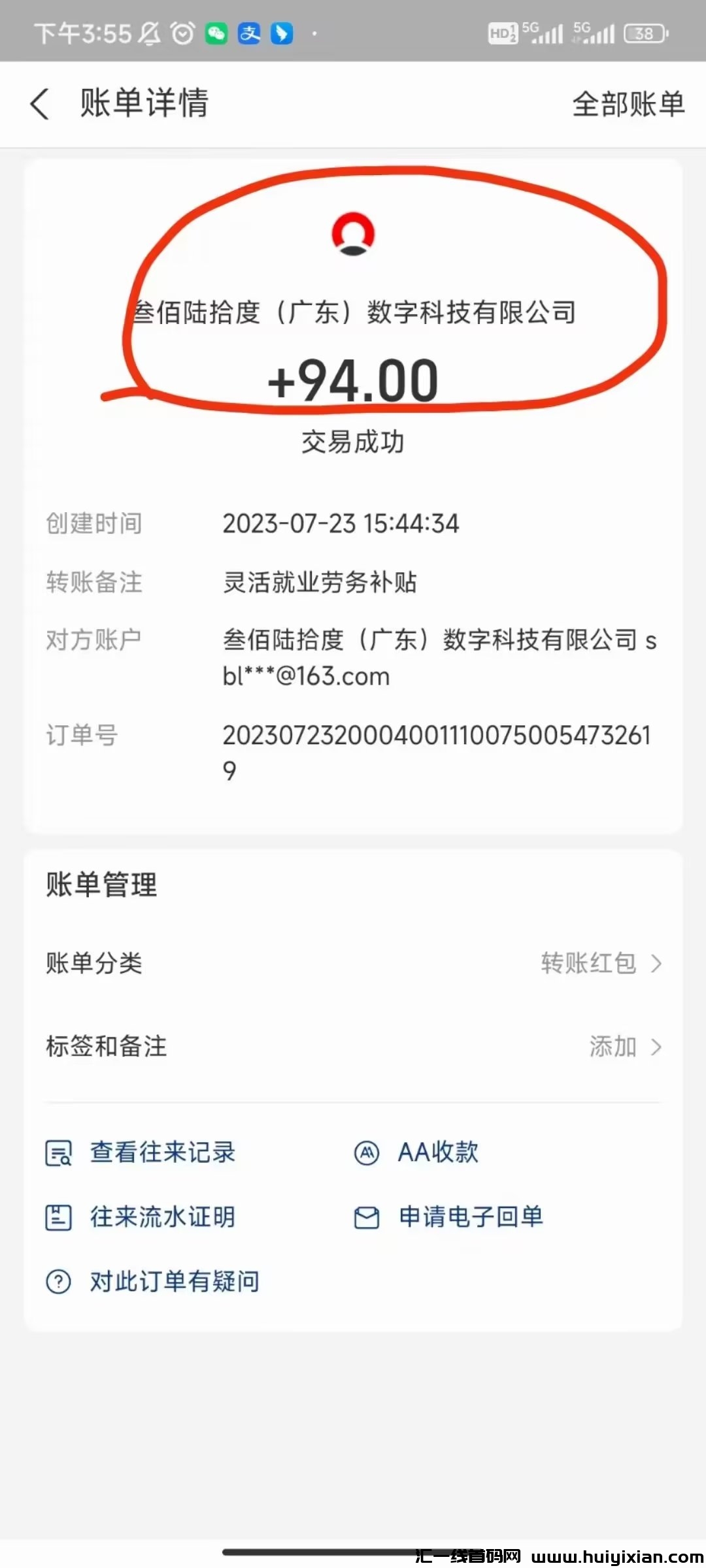Select the 账单详情 title
Viewport: 706px width, 1568px height.
(143, 104)
